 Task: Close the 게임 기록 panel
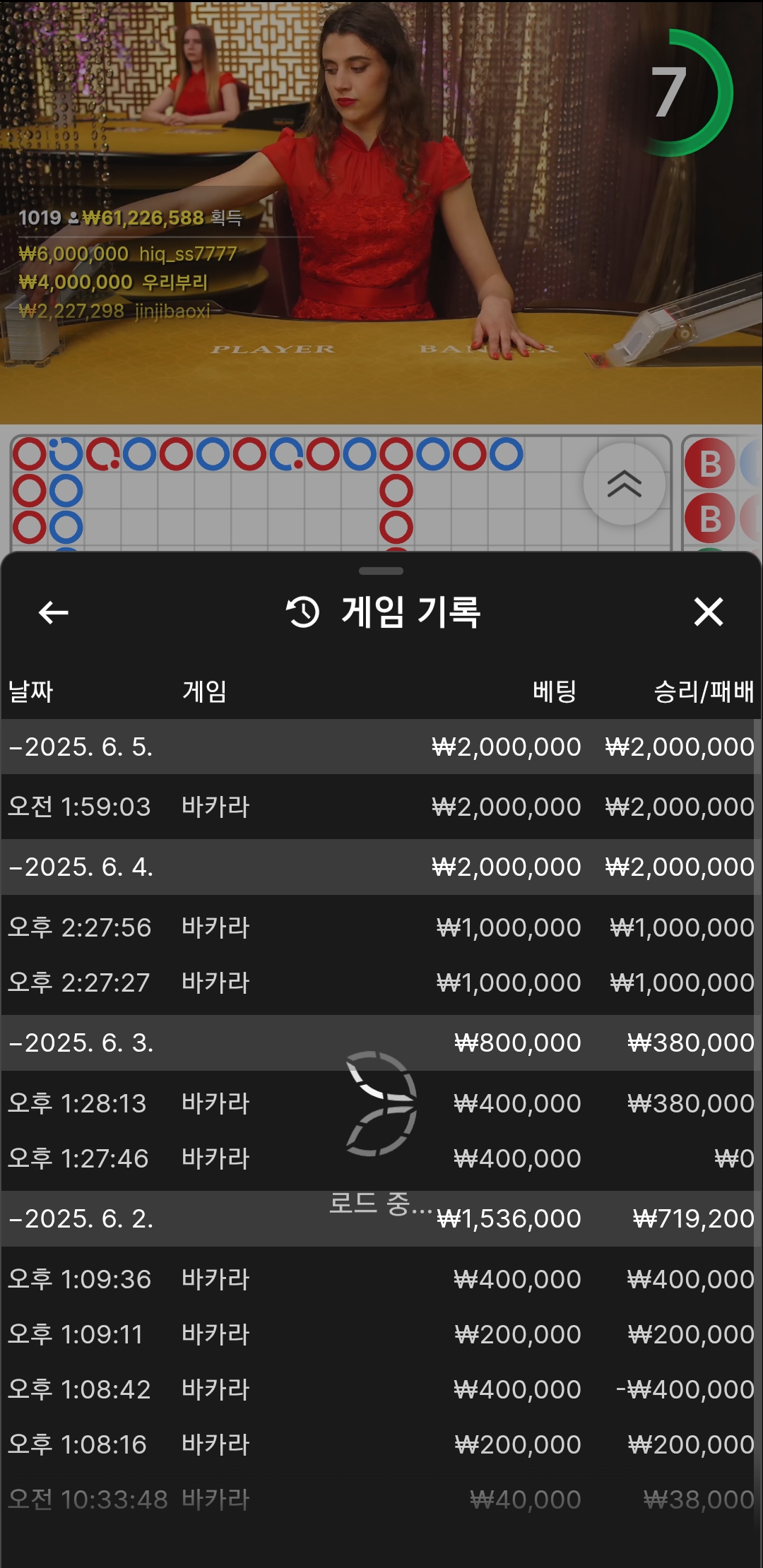[x=709, y=612]
